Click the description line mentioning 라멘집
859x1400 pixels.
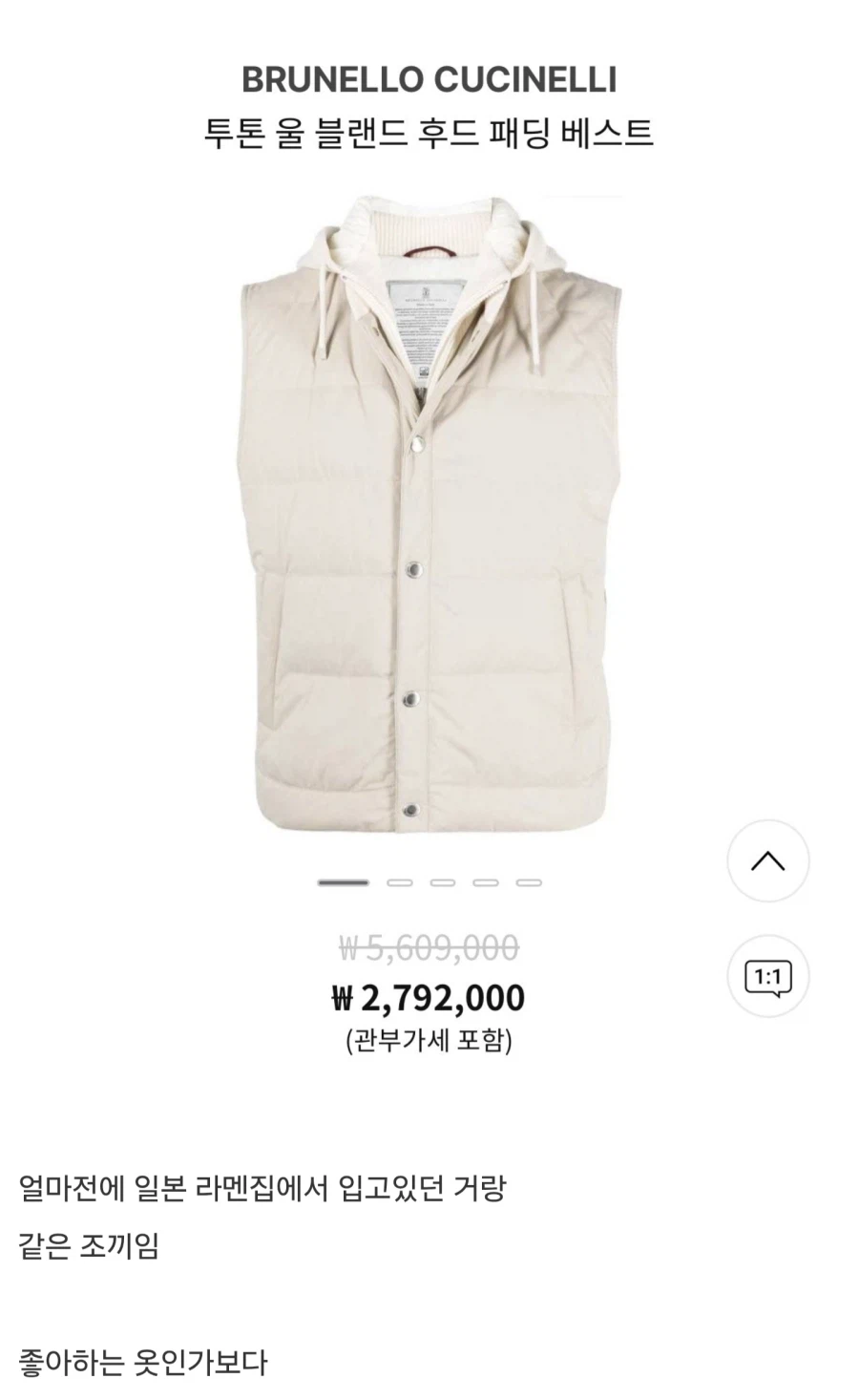coord(264,1186)
